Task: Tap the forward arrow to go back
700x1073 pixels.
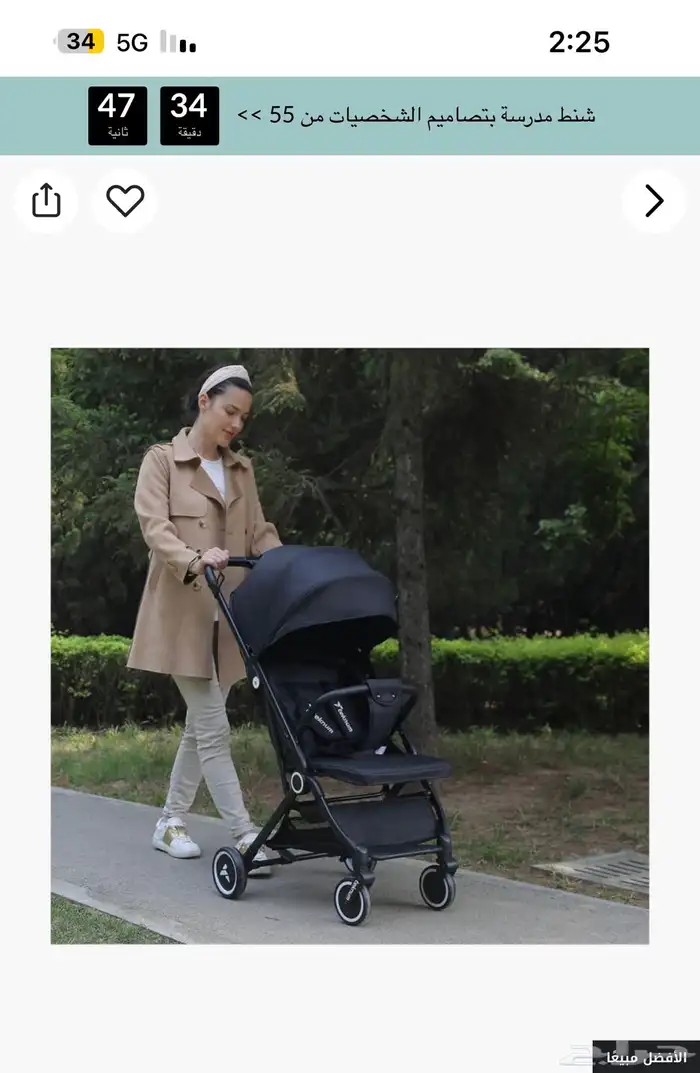Action: (x=653, y=201)
